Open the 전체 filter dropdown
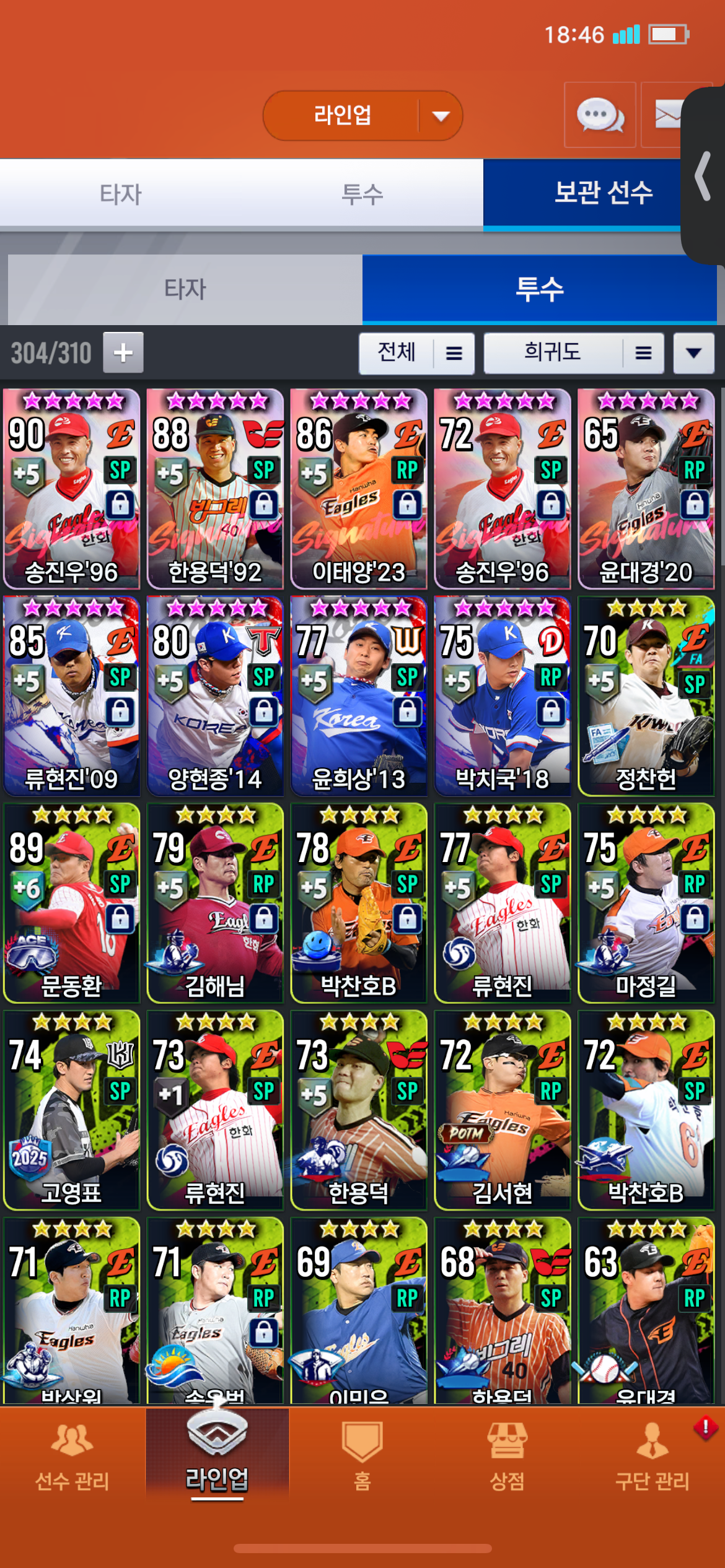This screenshot has height=1568, width=725. [x=416, y=353]
